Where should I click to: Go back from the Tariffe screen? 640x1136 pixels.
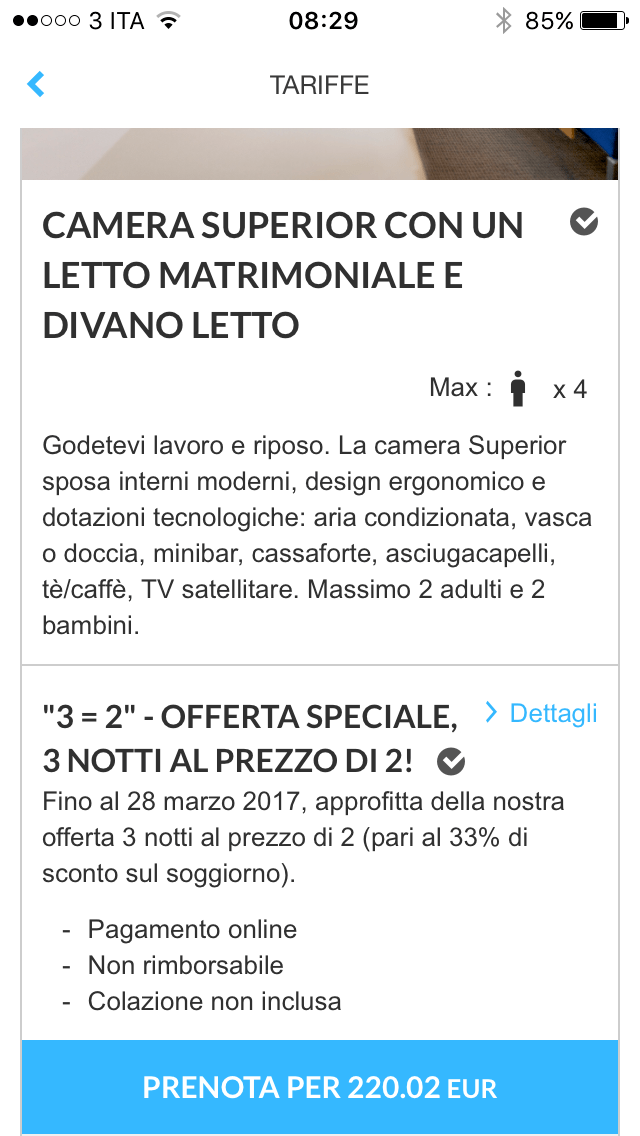[36, 84]
